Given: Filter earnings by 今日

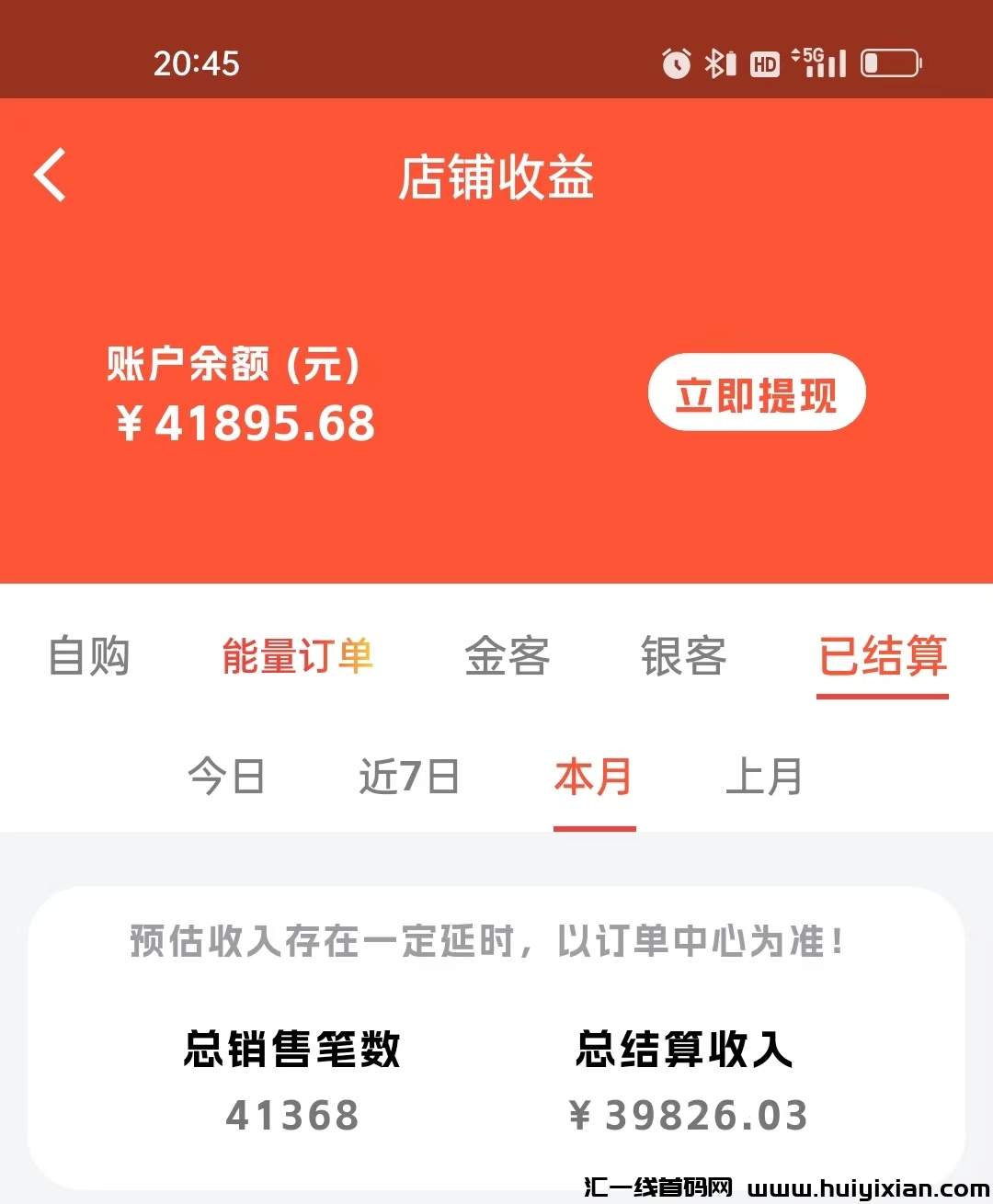Looking at the screenshot, I should click(x=226, y=777).
